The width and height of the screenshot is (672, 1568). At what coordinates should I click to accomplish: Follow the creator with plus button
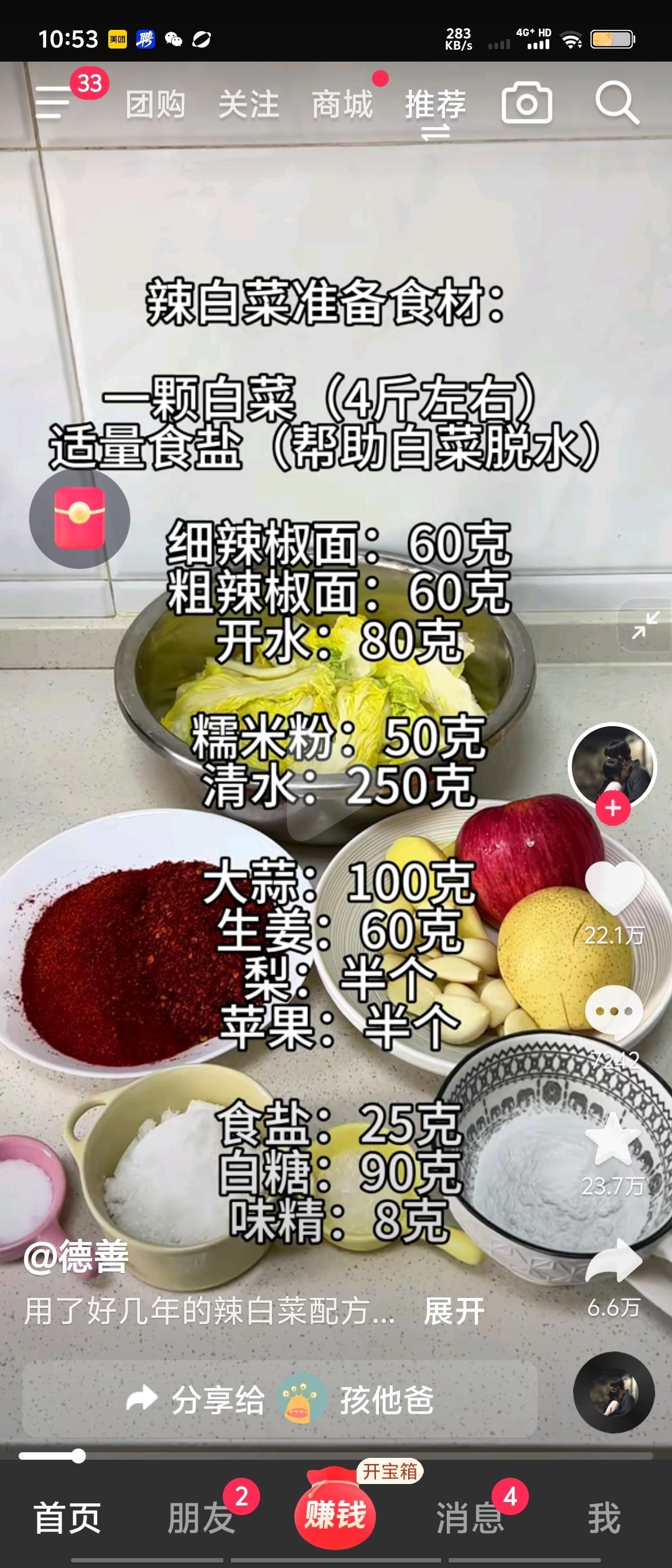tap(613, 808)
